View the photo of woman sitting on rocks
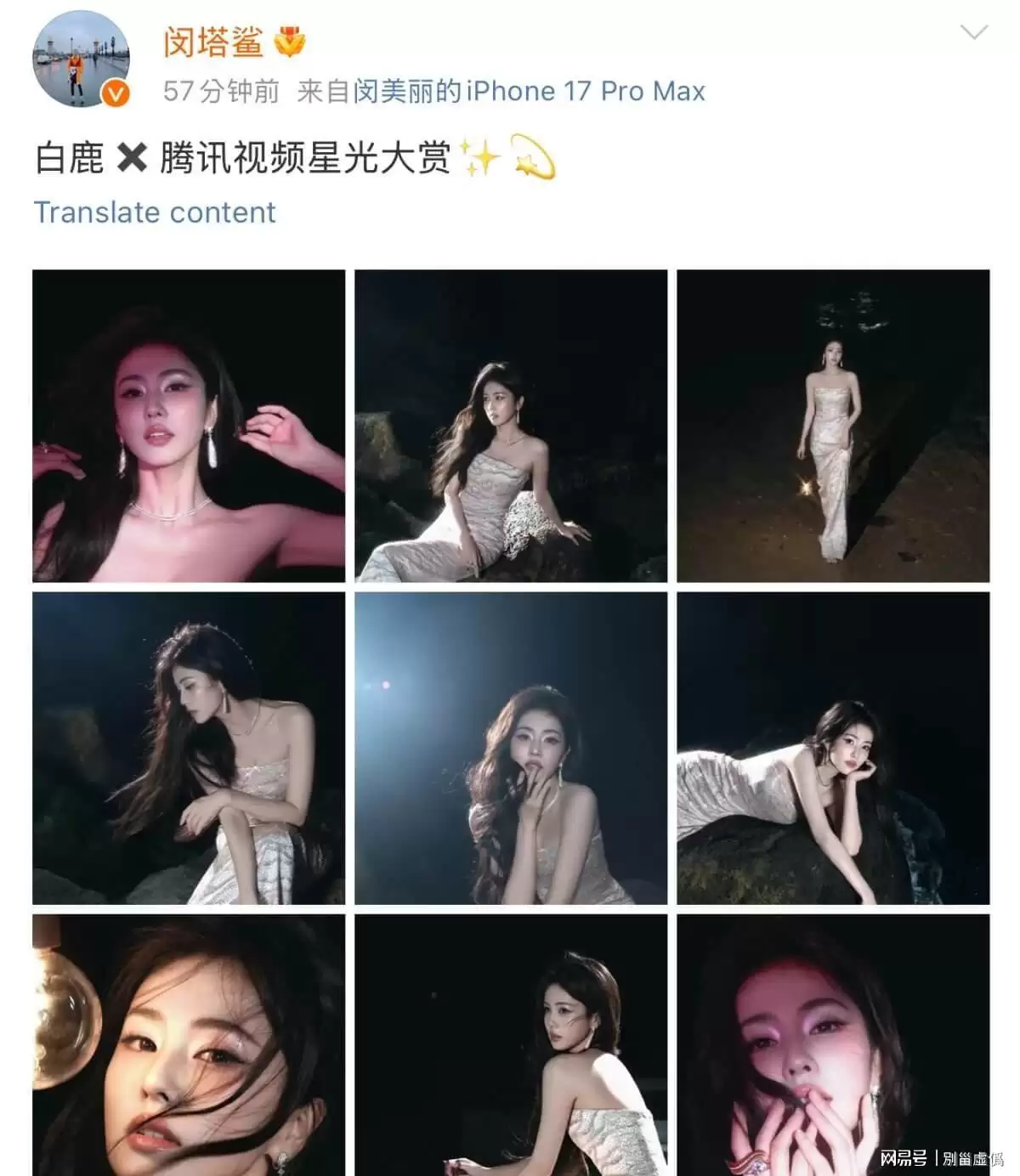 point(511,426)
